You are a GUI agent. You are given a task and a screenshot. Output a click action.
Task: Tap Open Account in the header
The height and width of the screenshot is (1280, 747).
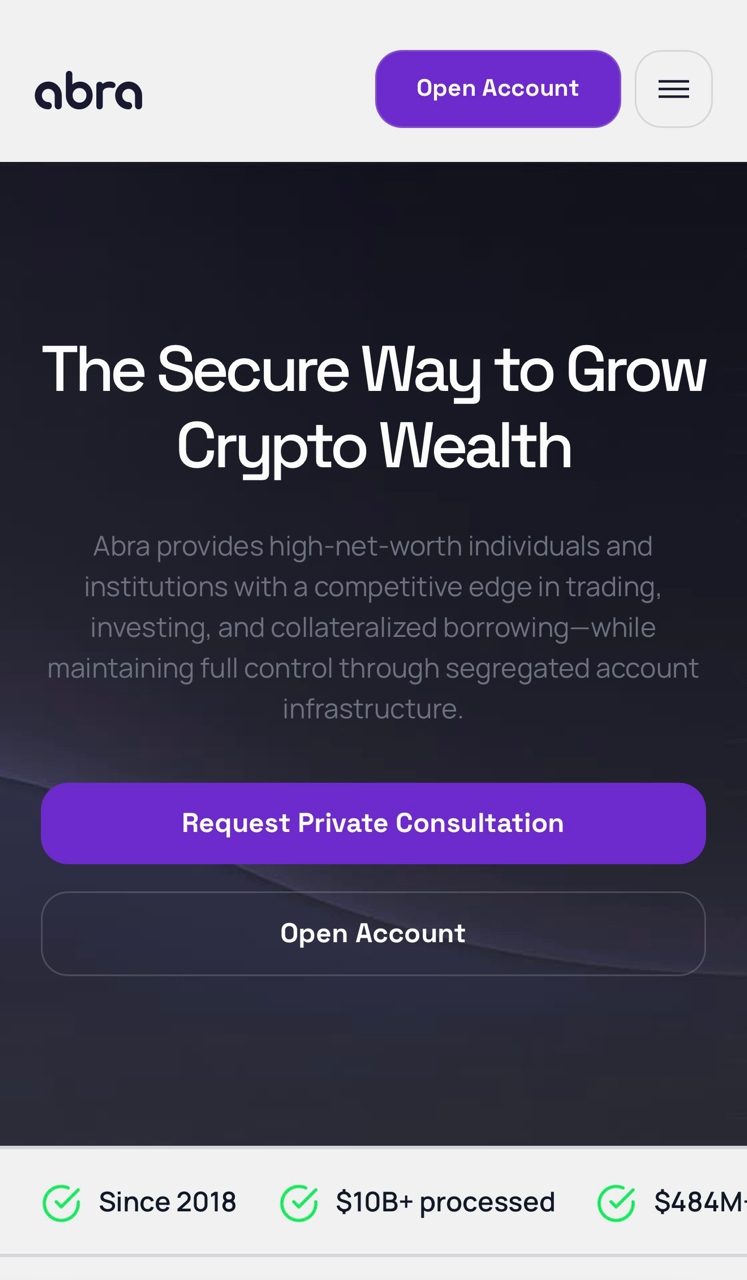(497, 89)
